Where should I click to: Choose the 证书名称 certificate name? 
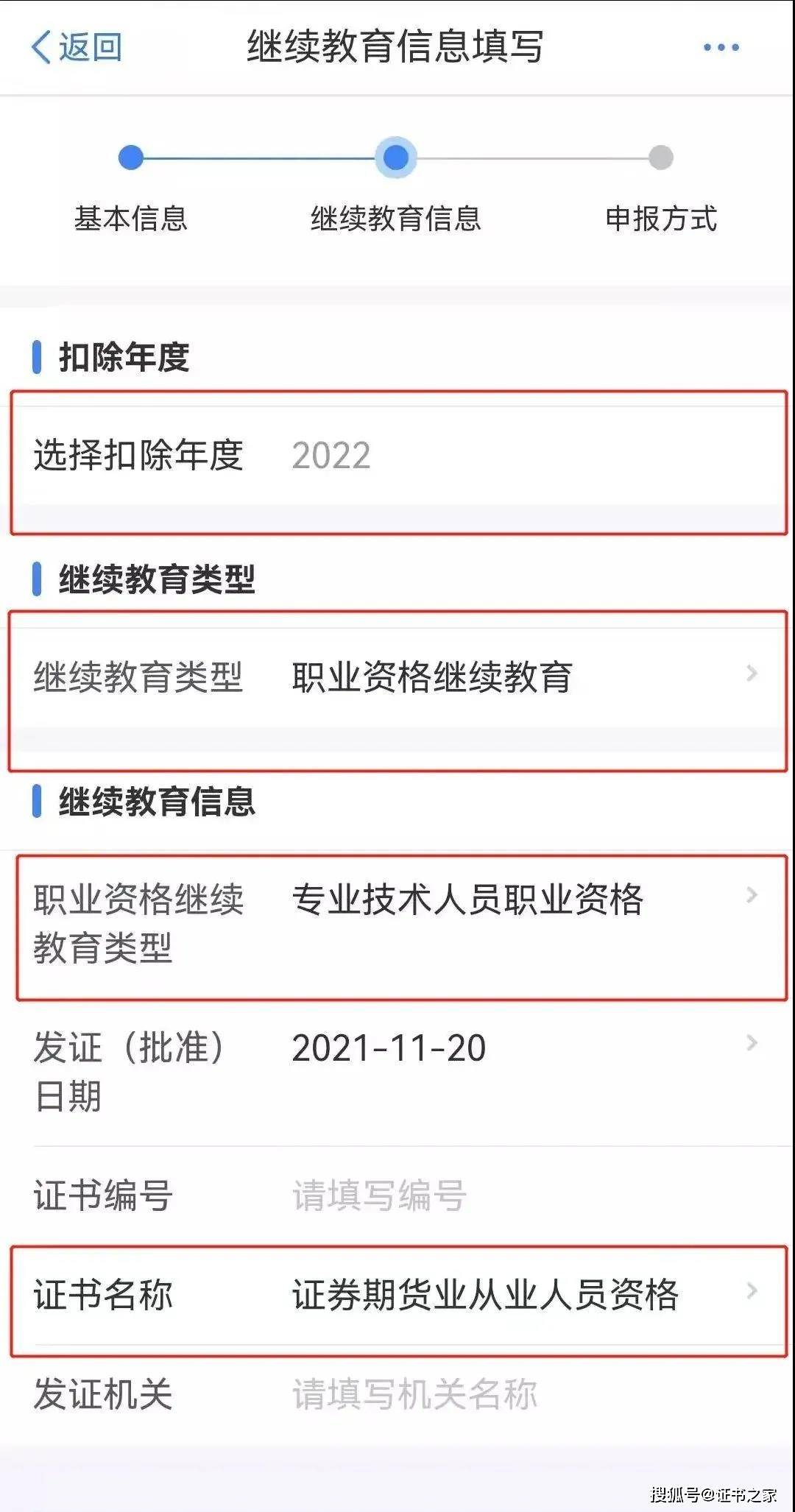coord(486,1295)
